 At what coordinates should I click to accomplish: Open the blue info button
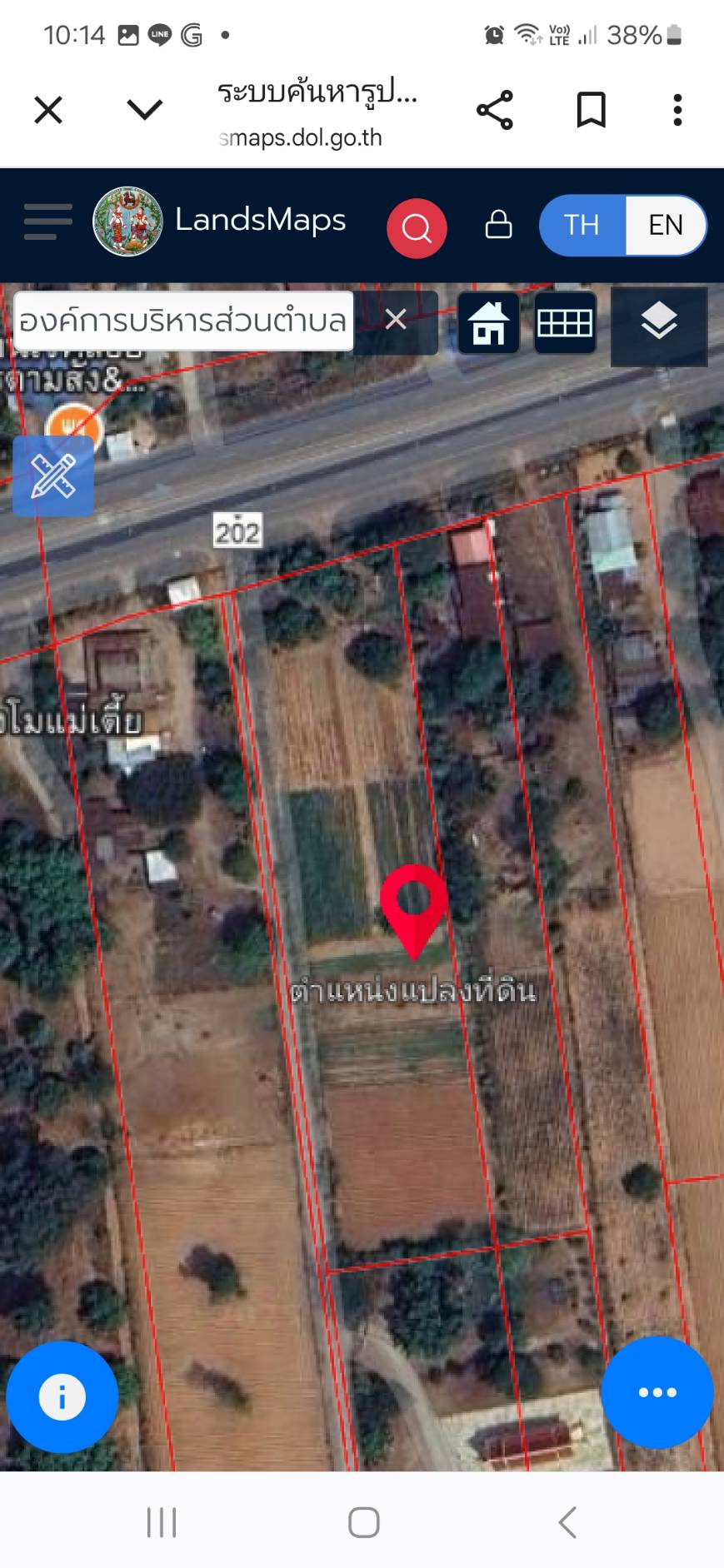coord(62,1396)
